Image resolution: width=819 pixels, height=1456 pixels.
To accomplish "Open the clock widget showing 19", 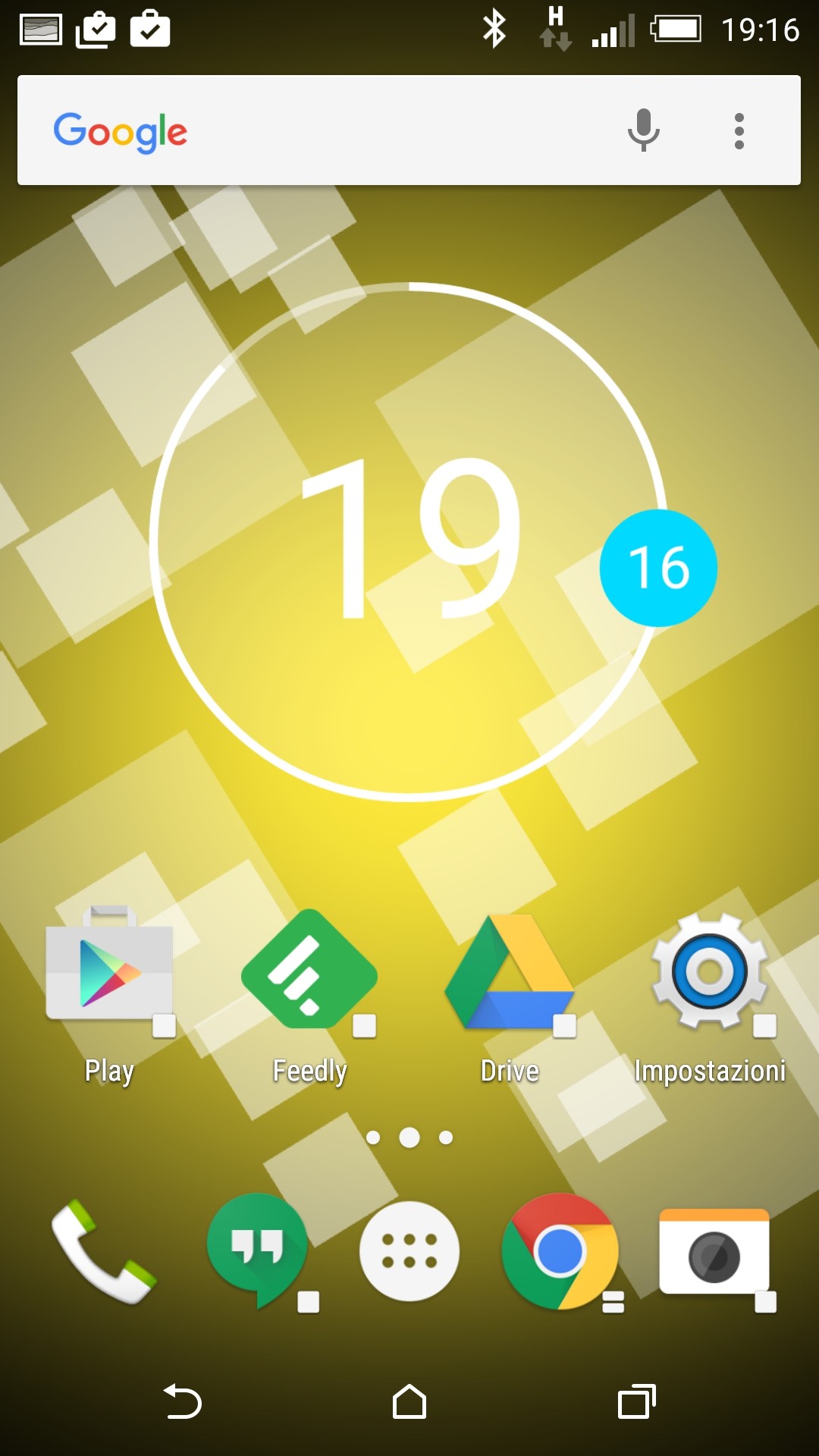I will pos(409,541).
